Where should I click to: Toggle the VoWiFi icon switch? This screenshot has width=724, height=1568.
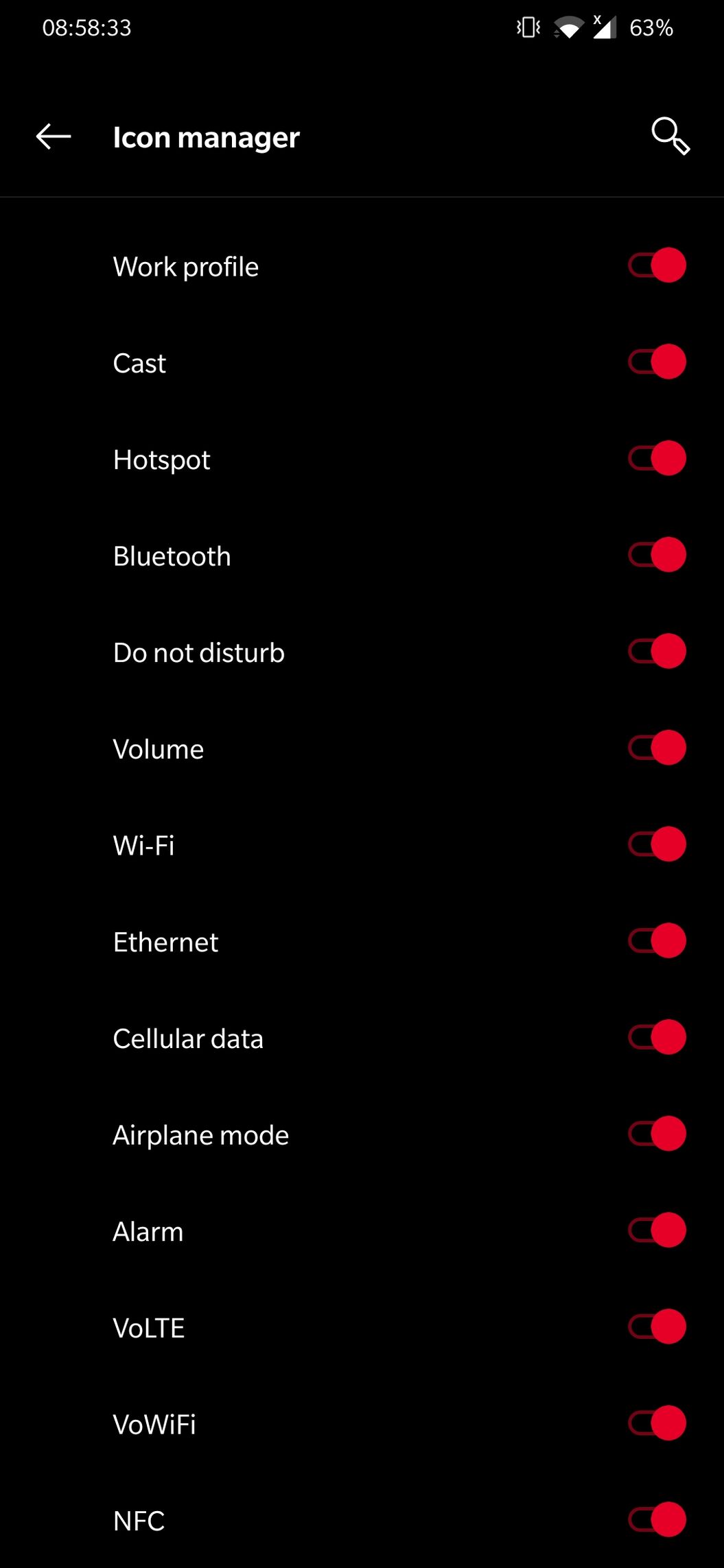pyautogui.click(x=657, y=1423)
